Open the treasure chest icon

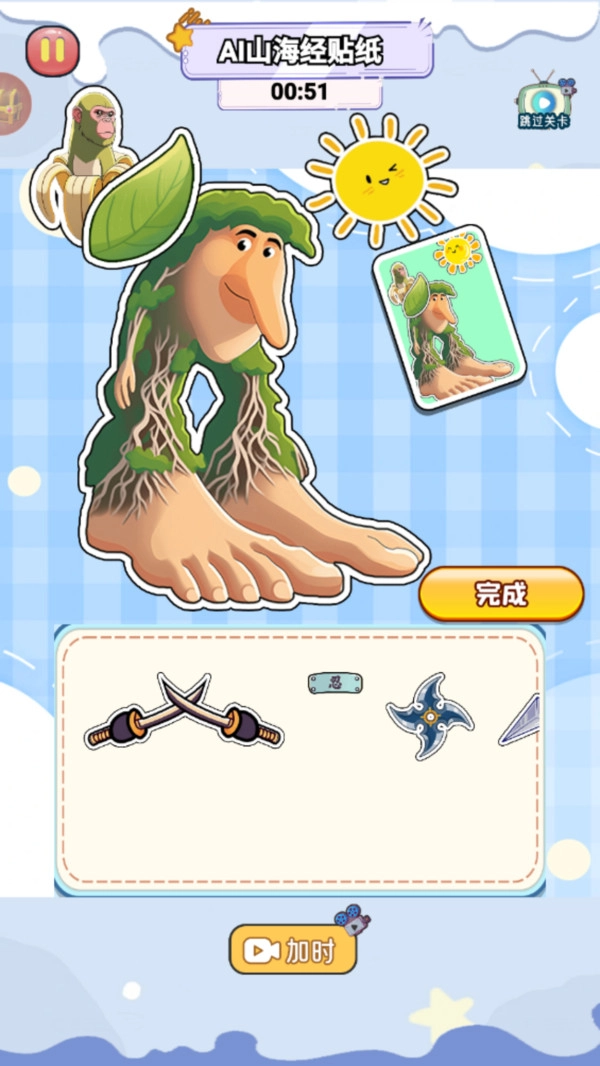[10, 103]
